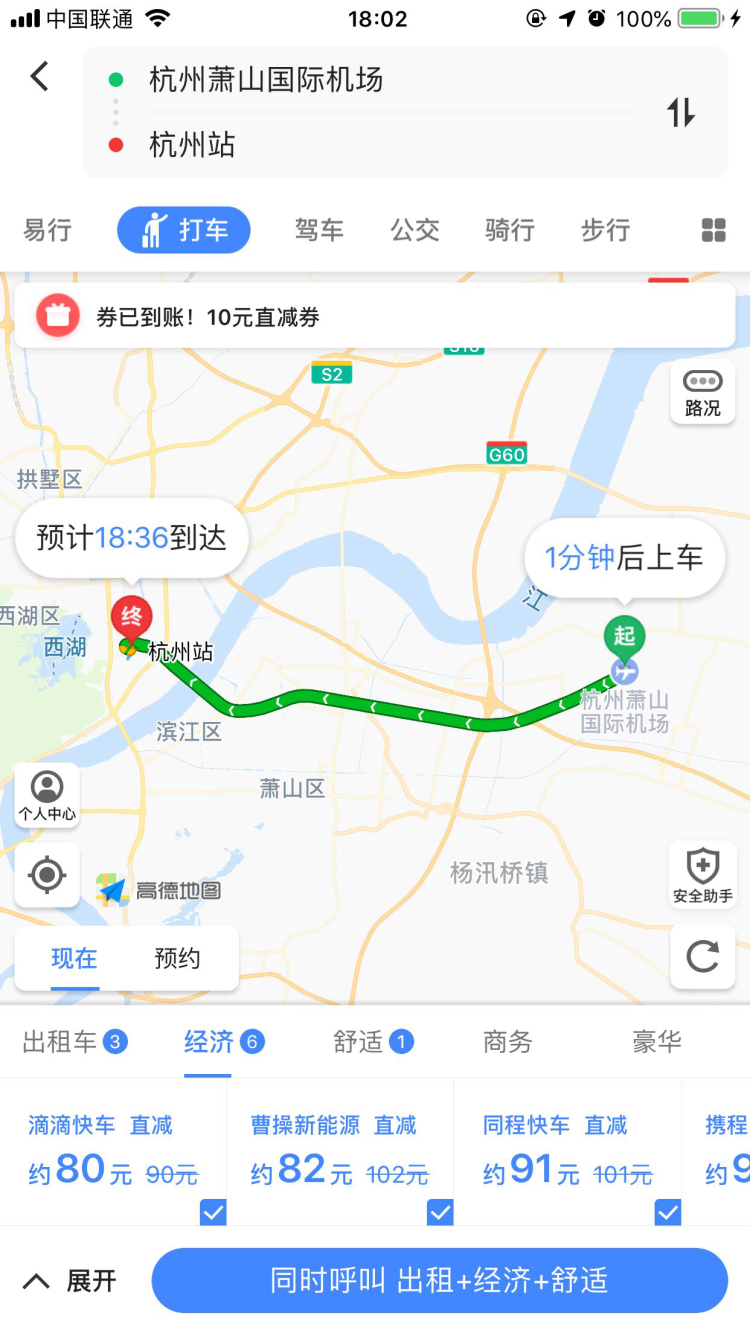Tap 同时呼叫 出租+经济+舒适 button
The width and height of the screenshot is (750, 1333).
pyautogui.click(x=439, y=1281)
